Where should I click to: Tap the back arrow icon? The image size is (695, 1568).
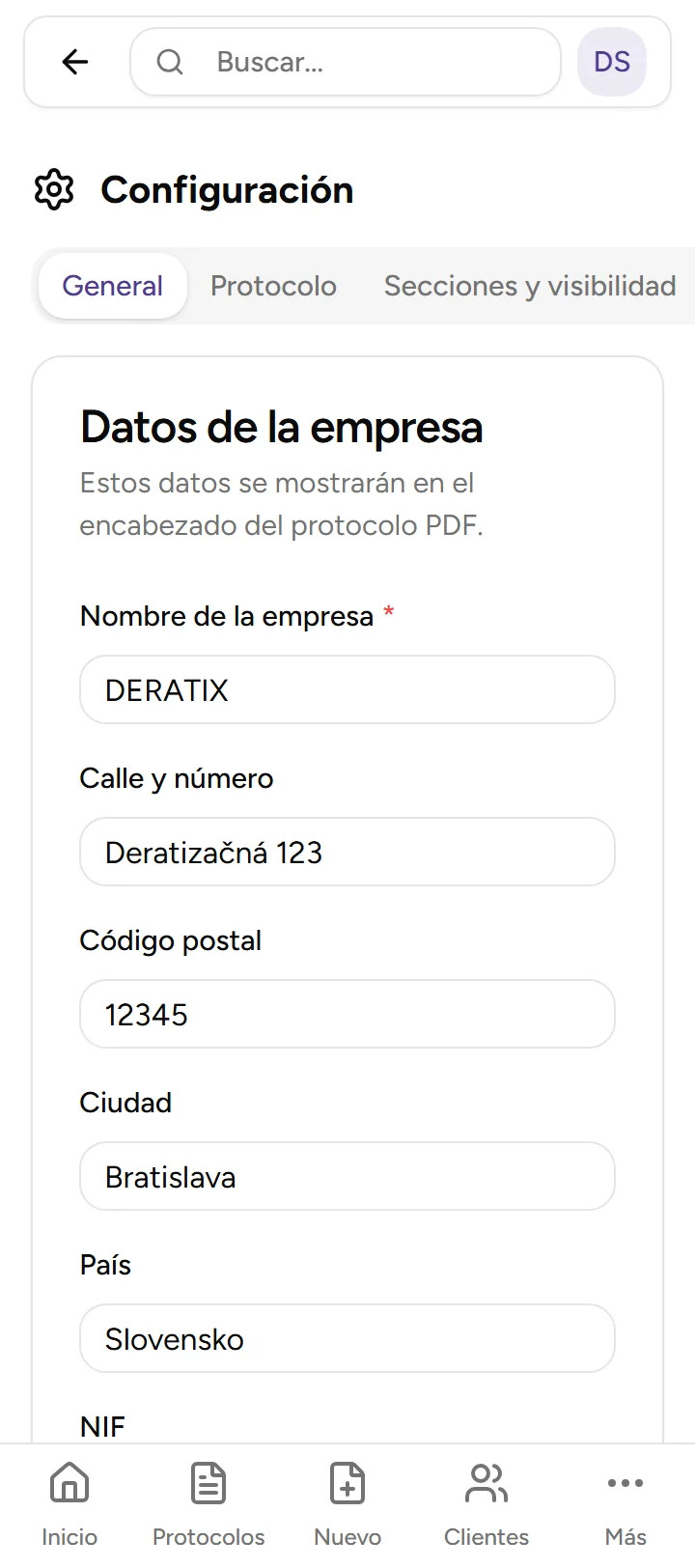point(74,62)
